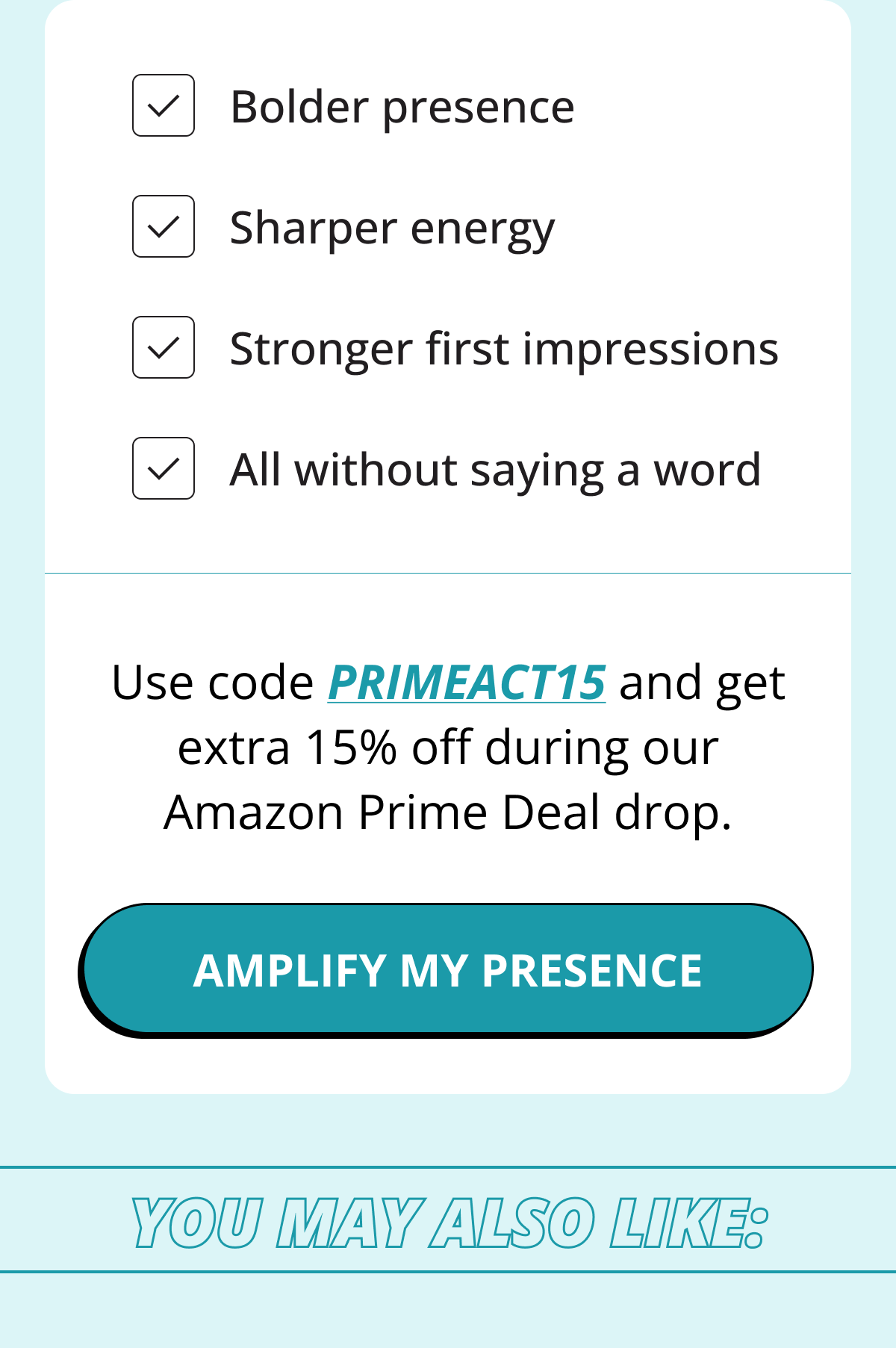Click the checkmark beside Sharper energy
896x1348 pixels.
pyautogui.click(x=163, y=228)
